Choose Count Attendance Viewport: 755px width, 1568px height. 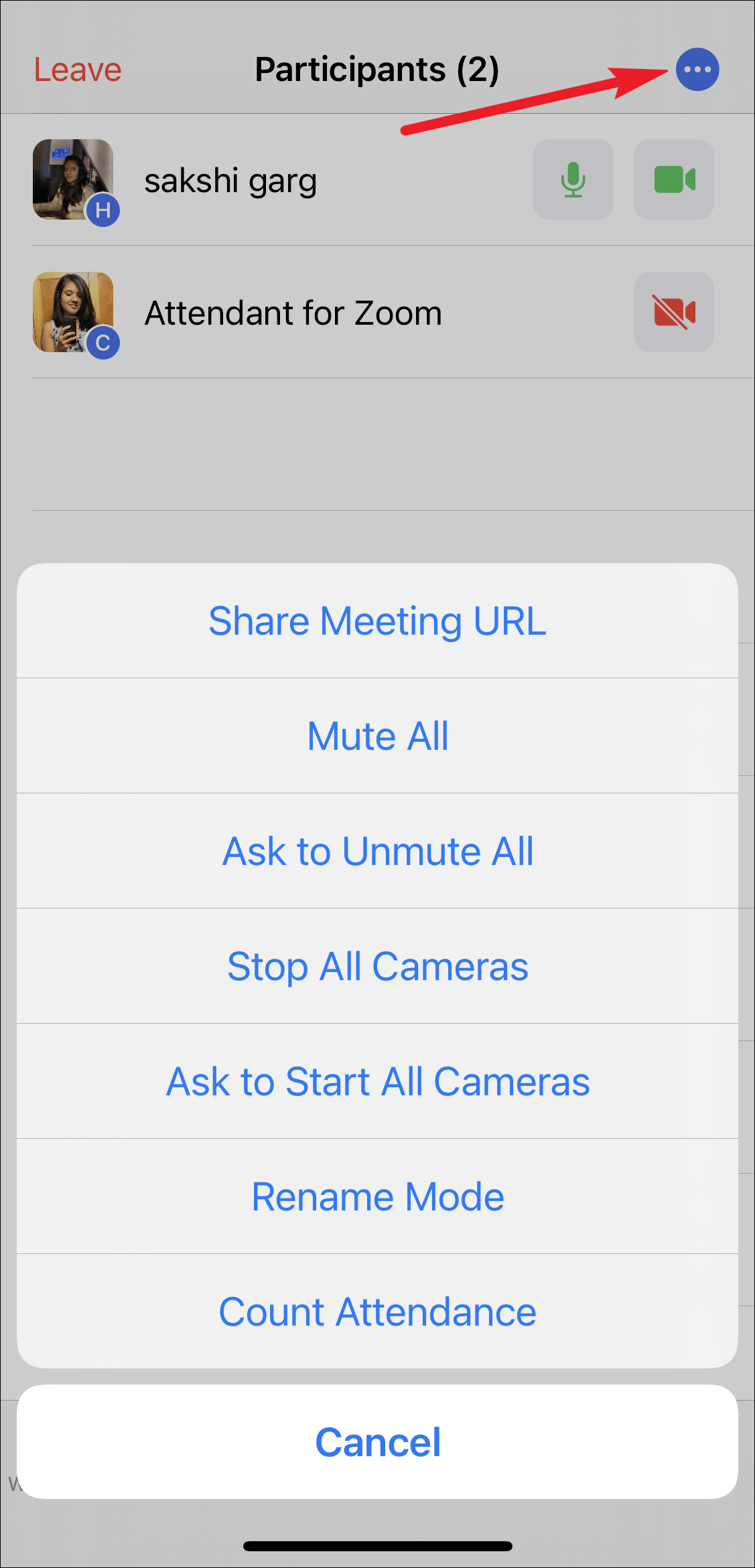coord(377,1312)
